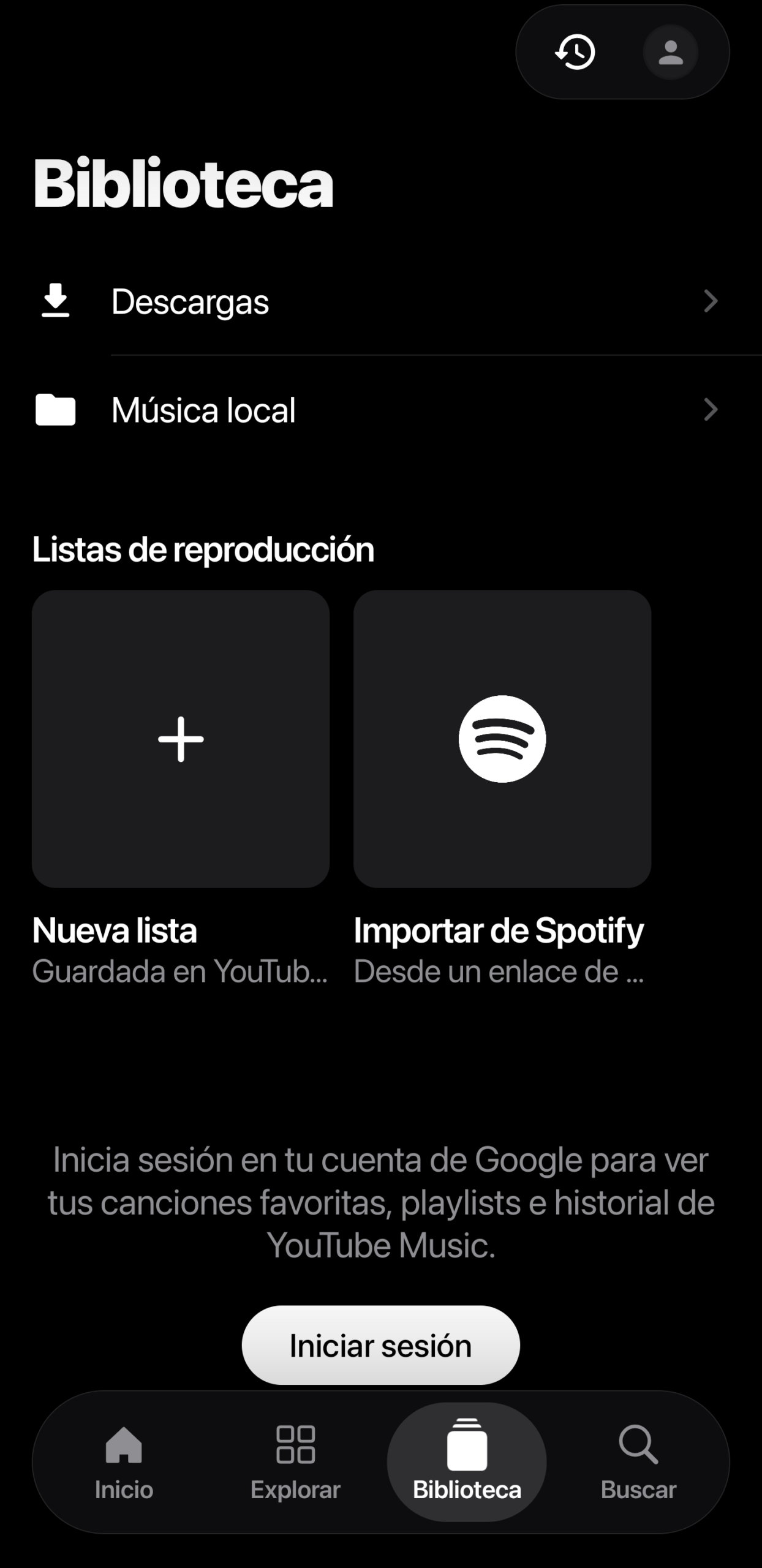Open the account profile icon
The image size is (762, 1568).
671,52
